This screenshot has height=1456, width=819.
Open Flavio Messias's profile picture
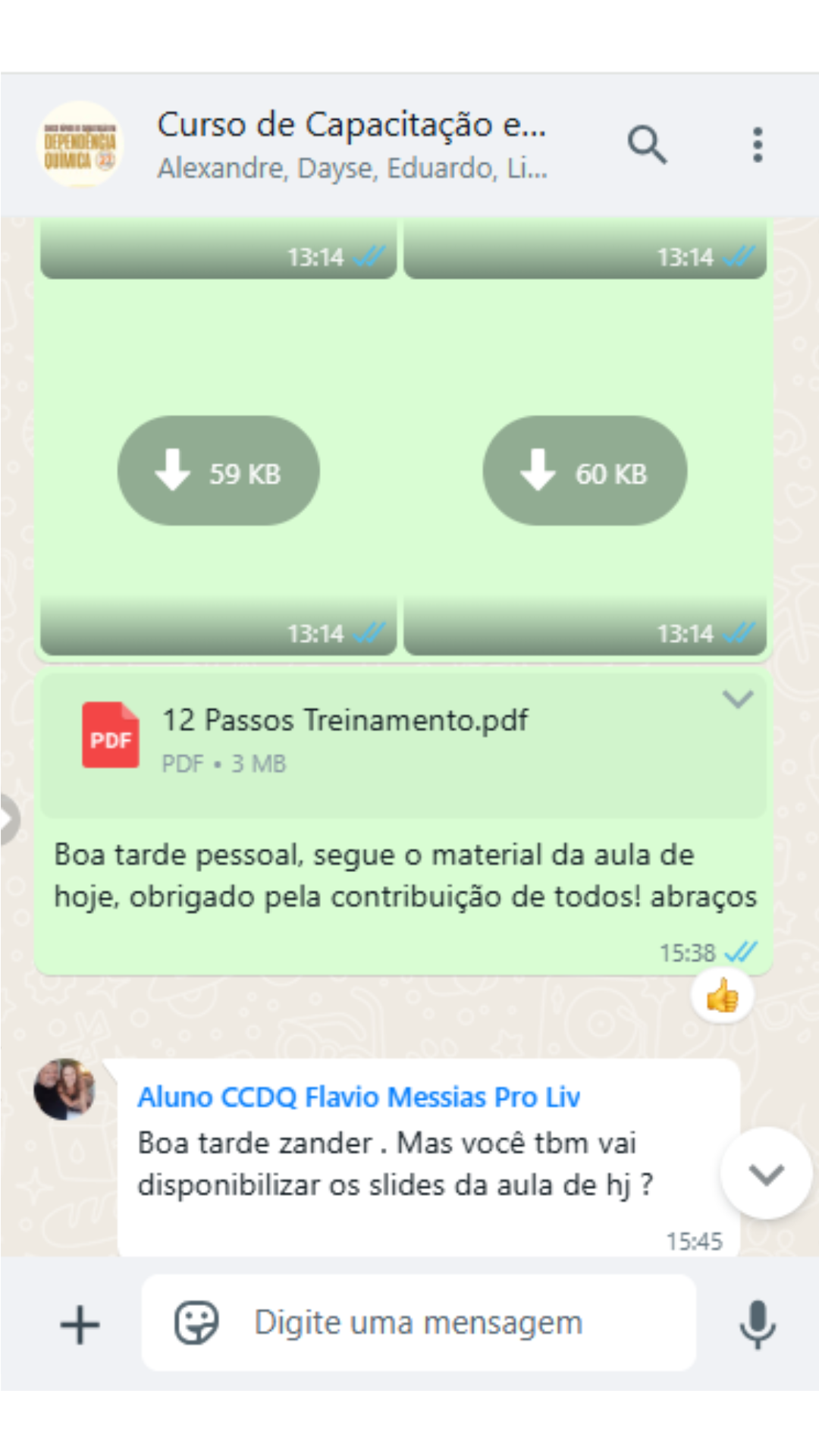[64, 1089]
